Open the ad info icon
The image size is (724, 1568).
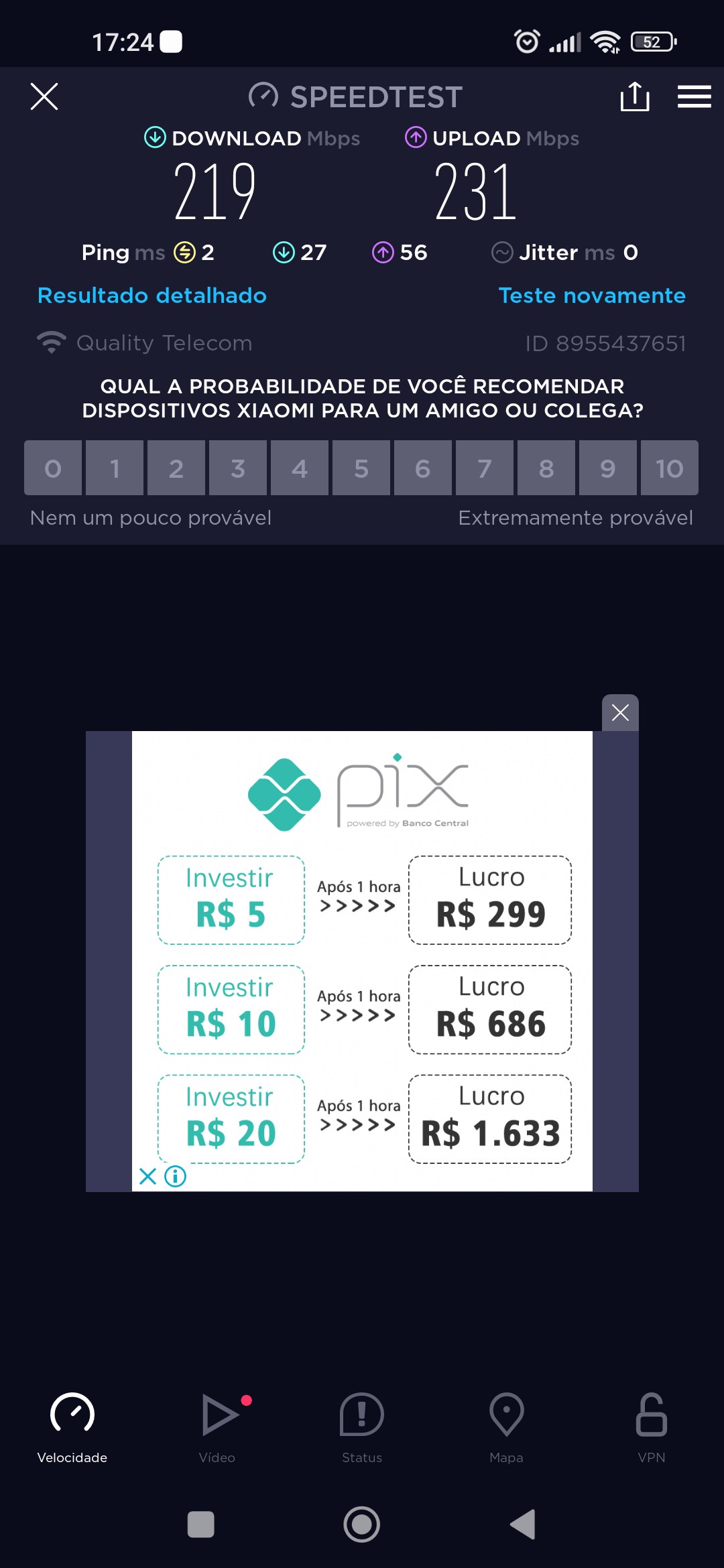click(x=176, y=1176)
